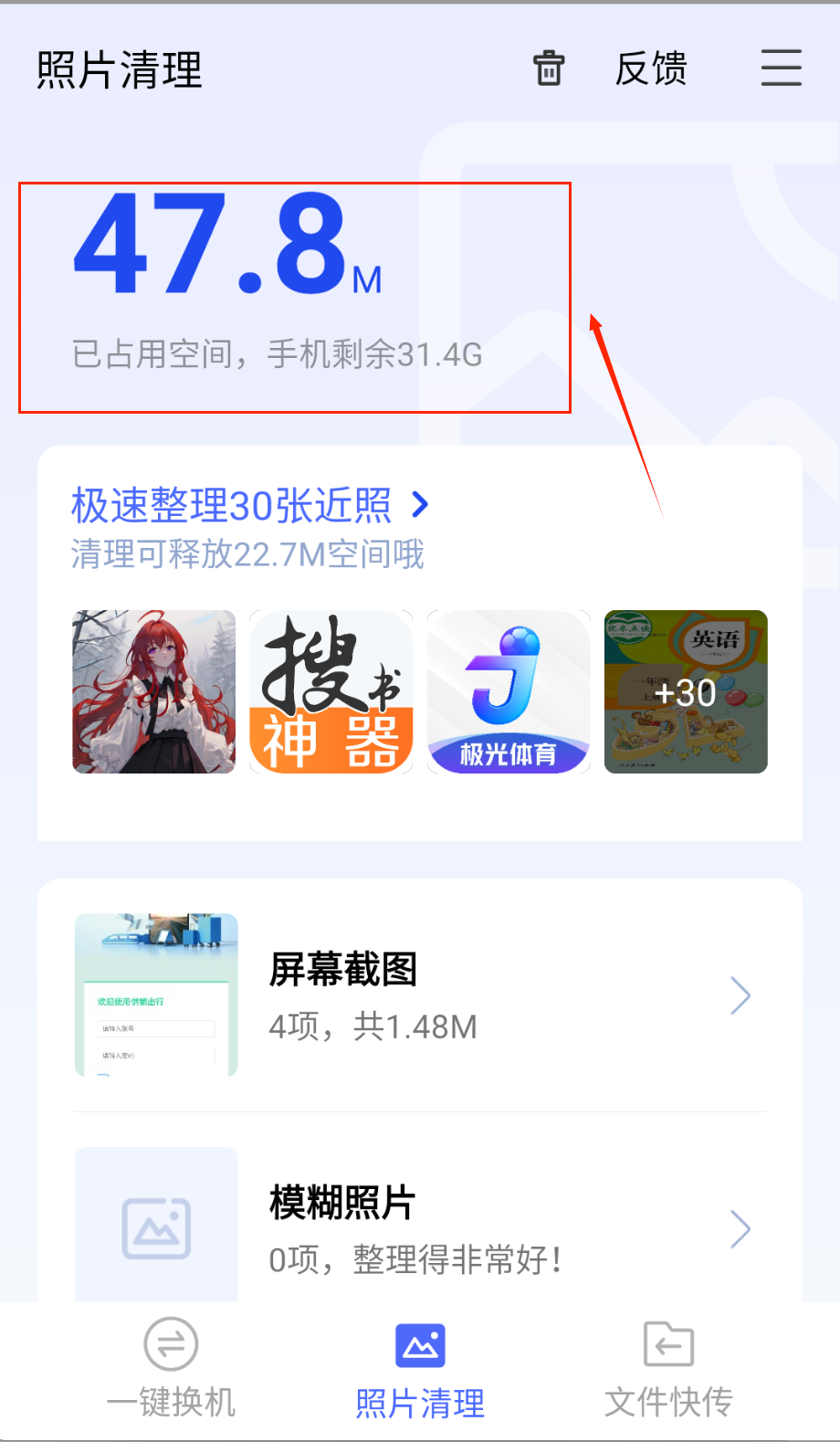Image resolution: width=840 pixels, height=1442 pixels.
Task: Tap the 反馈 feedback button
Action: coord(650,69)
